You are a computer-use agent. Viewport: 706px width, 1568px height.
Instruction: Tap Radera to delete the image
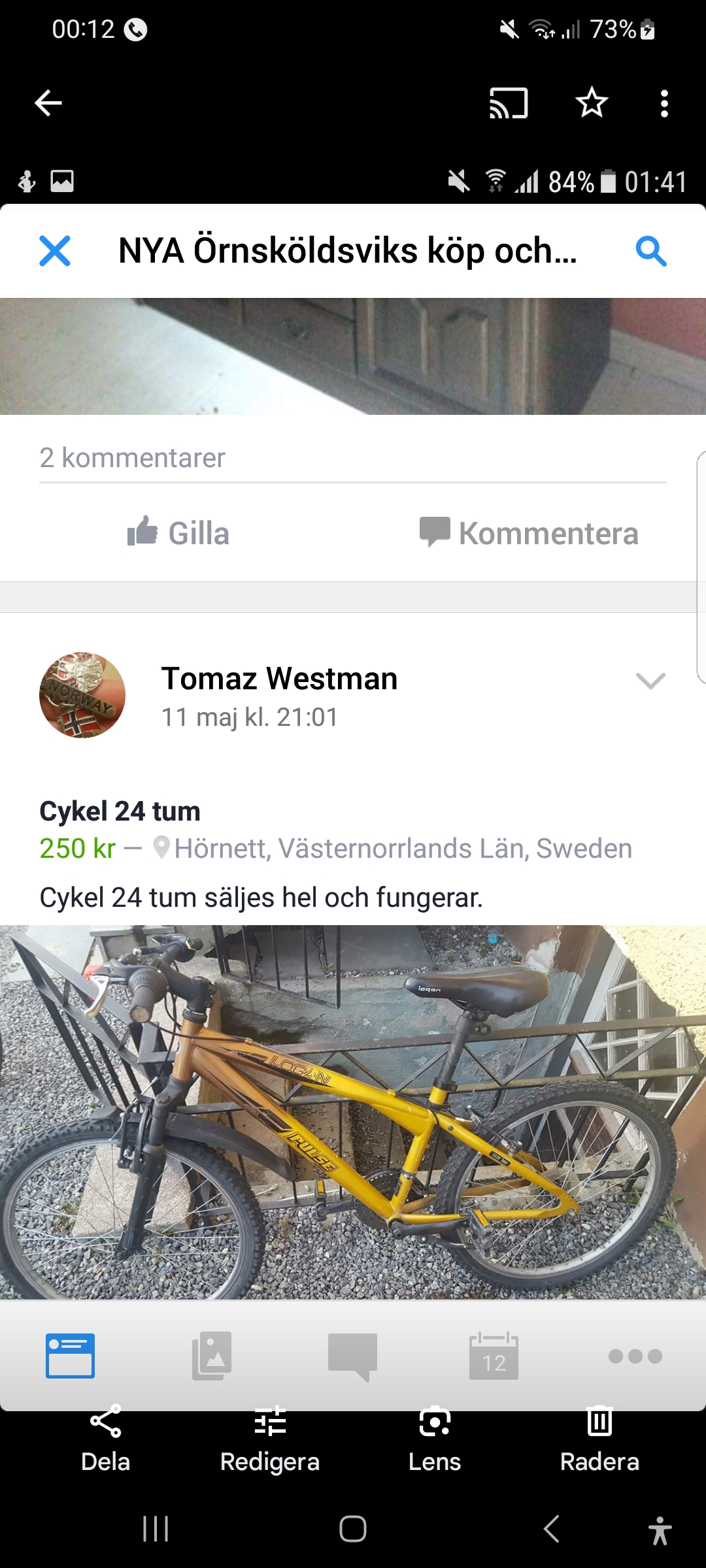(599, 1437)
